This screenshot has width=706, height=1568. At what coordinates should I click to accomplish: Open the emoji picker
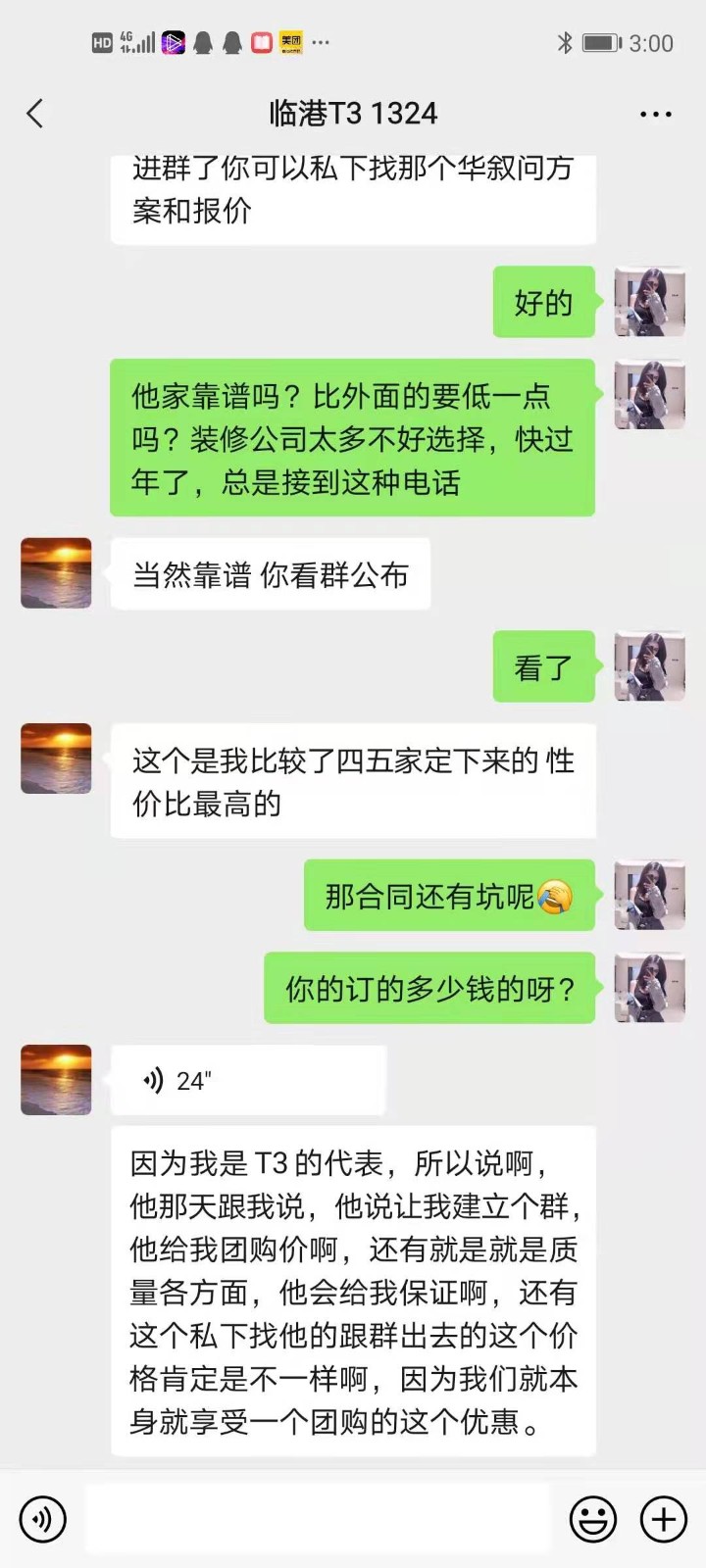tap(593, 1519)
